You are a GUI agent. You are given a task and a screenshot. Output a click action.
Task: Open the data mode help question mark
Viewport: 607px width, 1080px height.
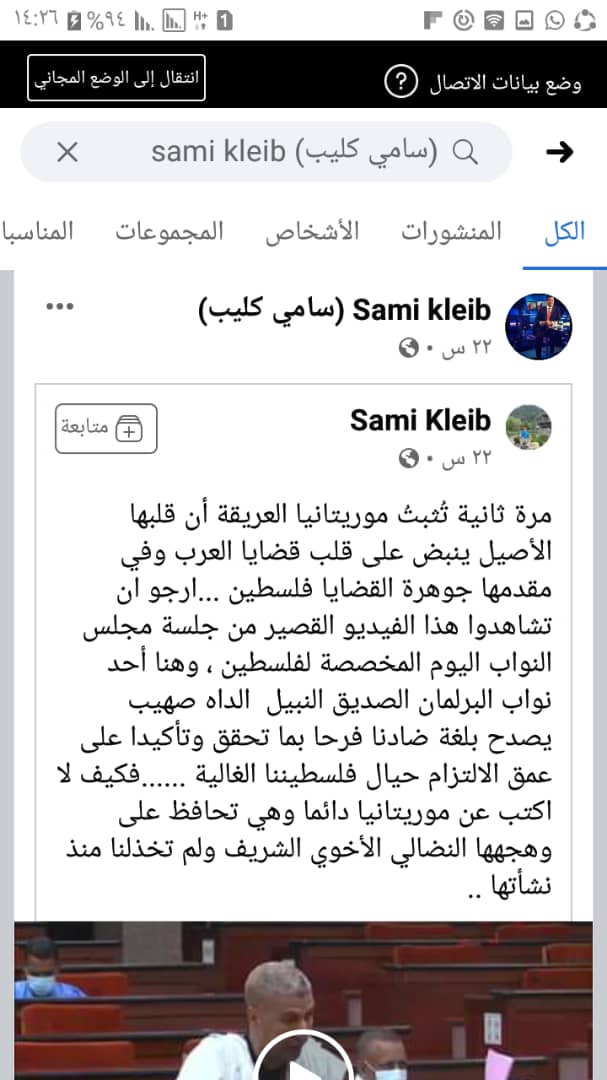401,83
